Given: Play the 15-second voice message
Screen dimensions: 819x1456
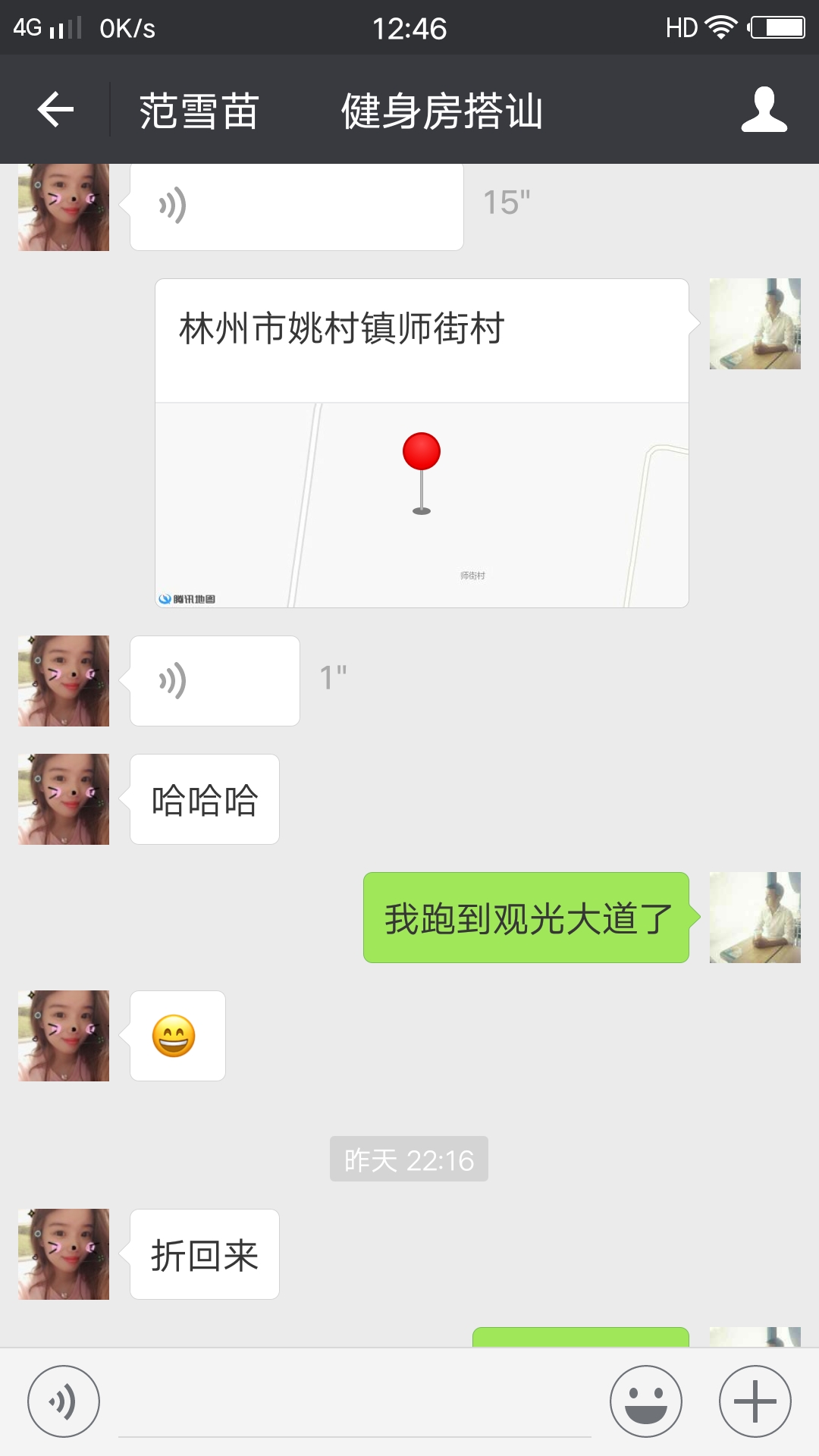Looking at the screenshot, I should click(296, 205).
